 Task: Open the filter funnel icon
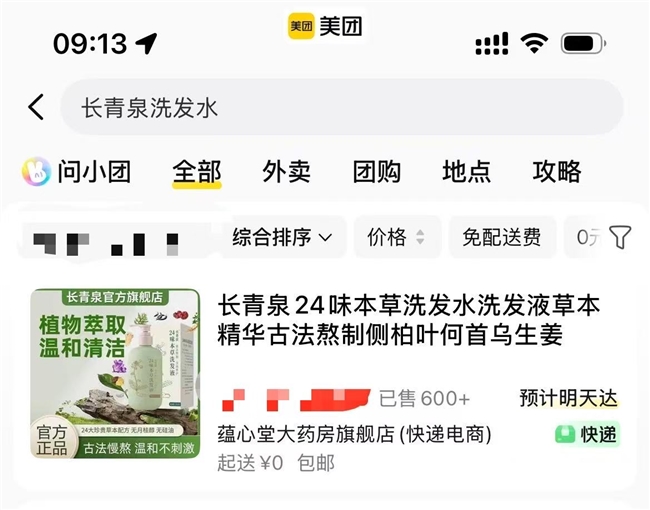pyautogui.click(x=620, y=237)
